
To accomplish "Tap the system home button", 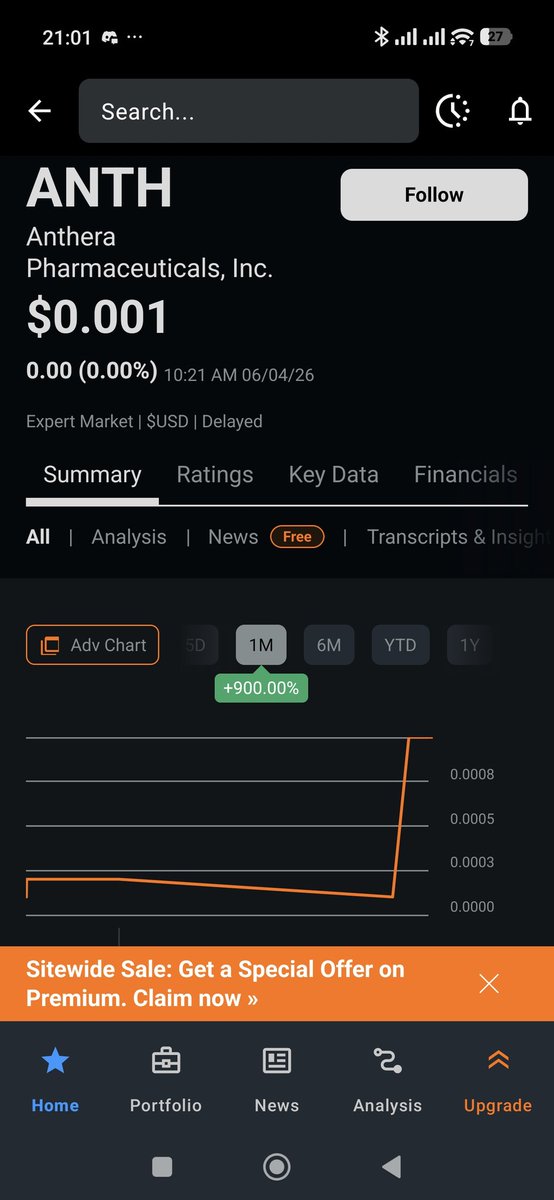I will (277, 1166).
